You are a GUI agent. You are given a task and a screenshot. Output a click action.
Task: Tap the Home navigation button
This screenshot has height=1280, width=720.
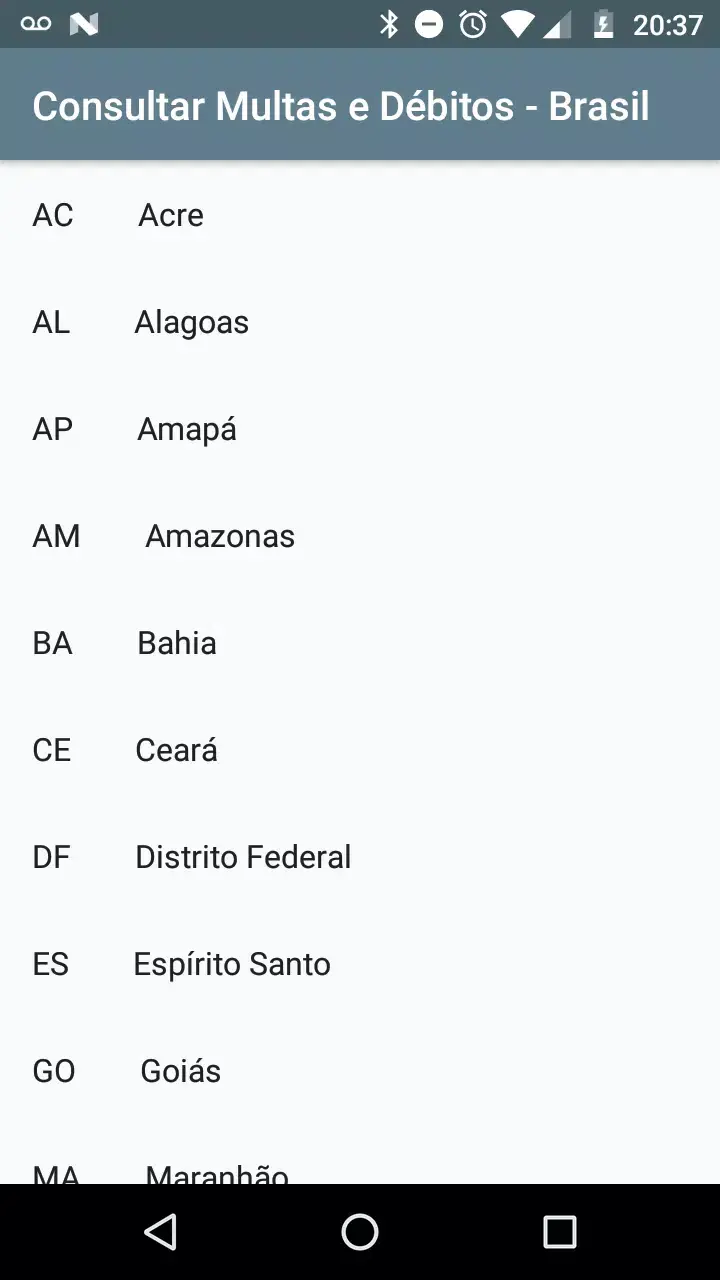(360, 1232)
